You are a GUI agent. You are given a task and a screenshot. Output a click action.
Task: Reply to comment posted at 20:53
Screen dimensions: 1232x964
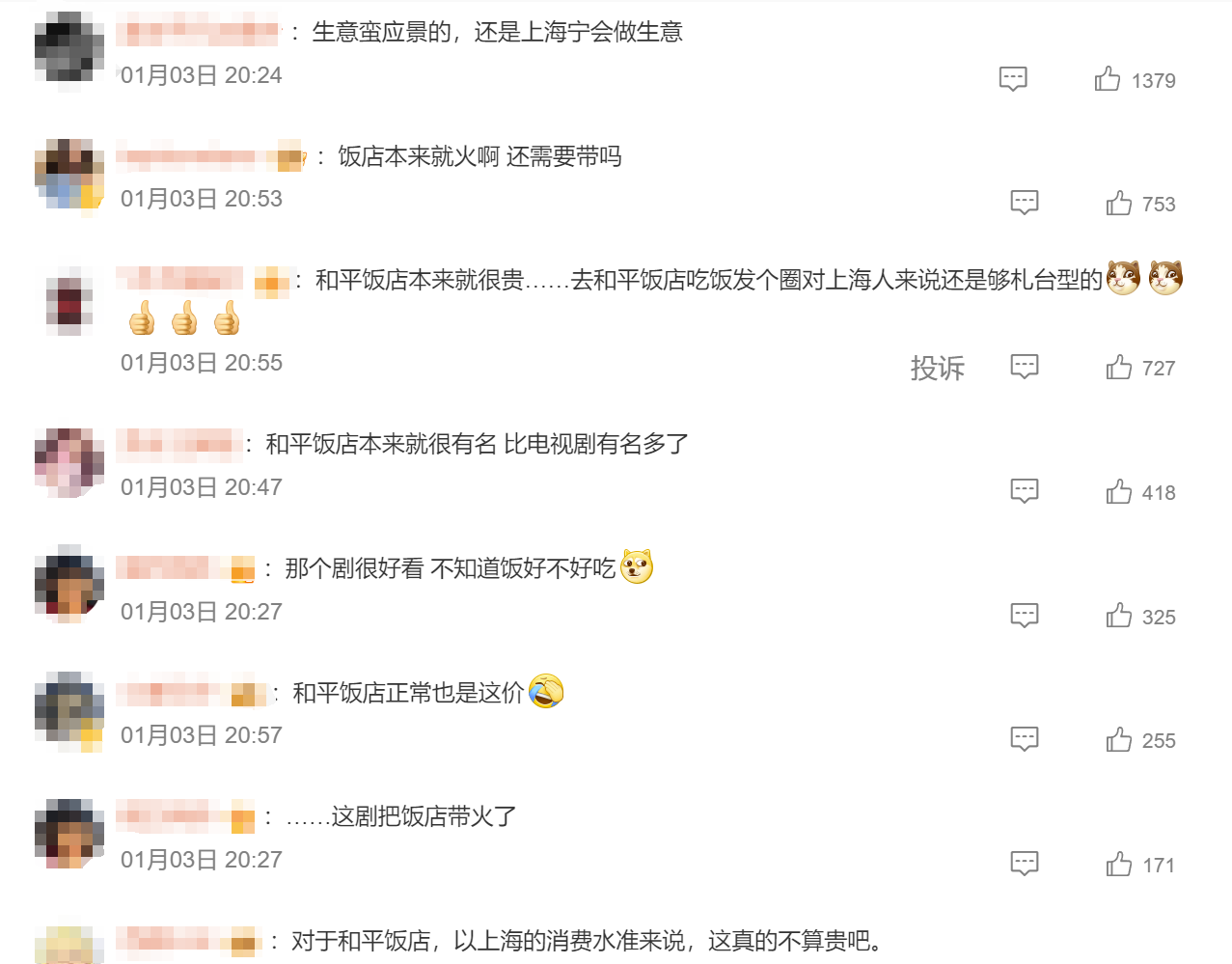(1025, 203)
